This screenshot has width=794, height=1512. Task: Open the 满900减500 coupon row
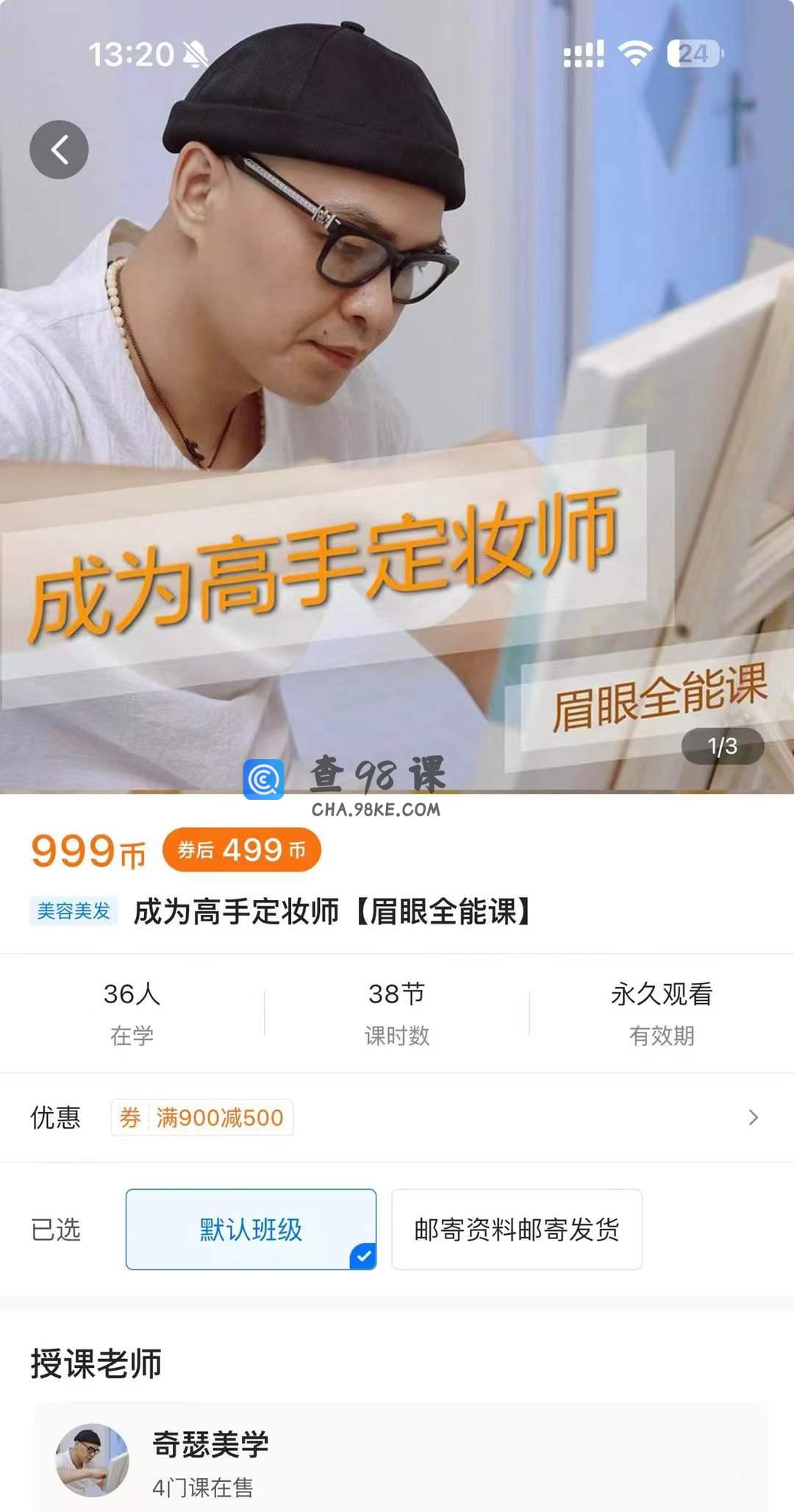tap(397, 1118)
